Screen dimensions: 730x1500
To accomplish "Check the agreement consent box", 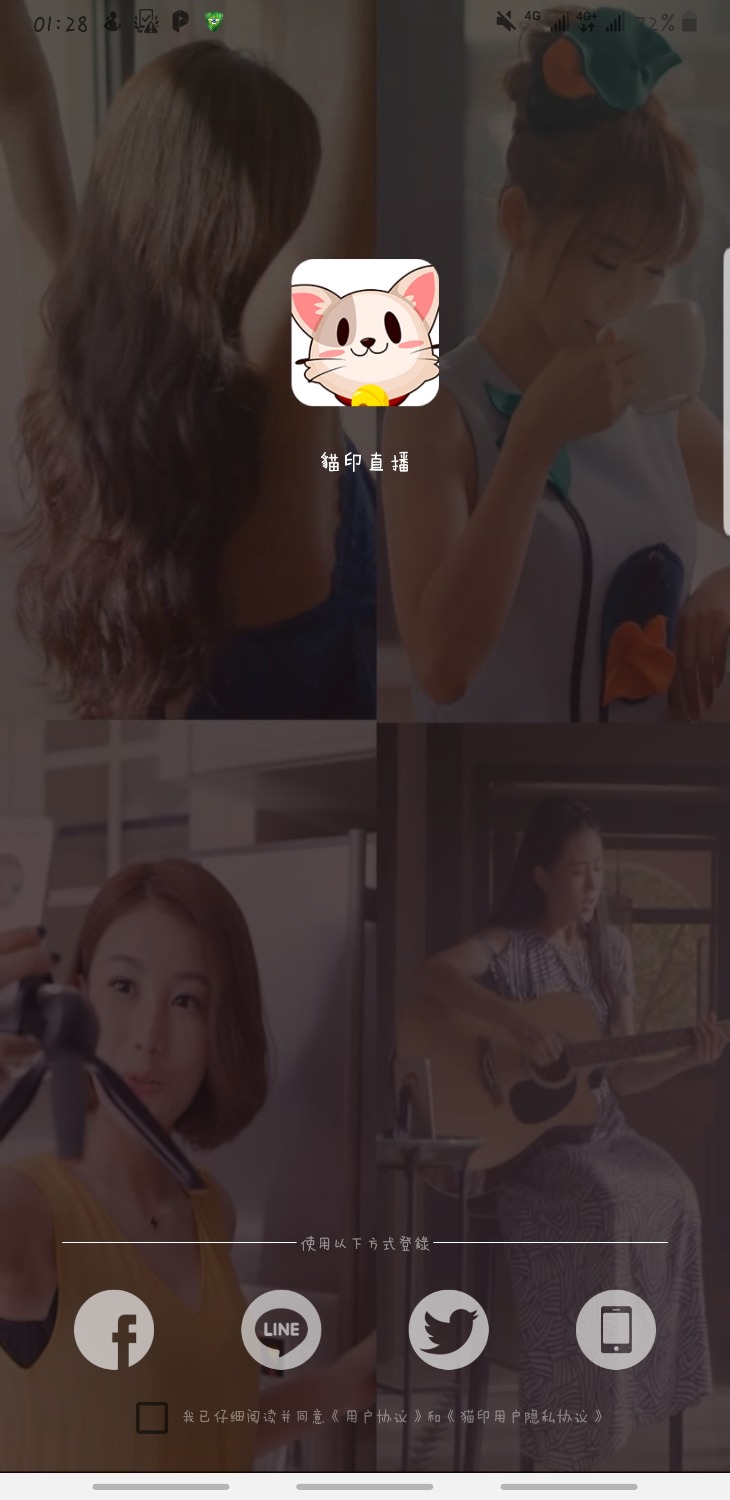I will [152, 1417].
